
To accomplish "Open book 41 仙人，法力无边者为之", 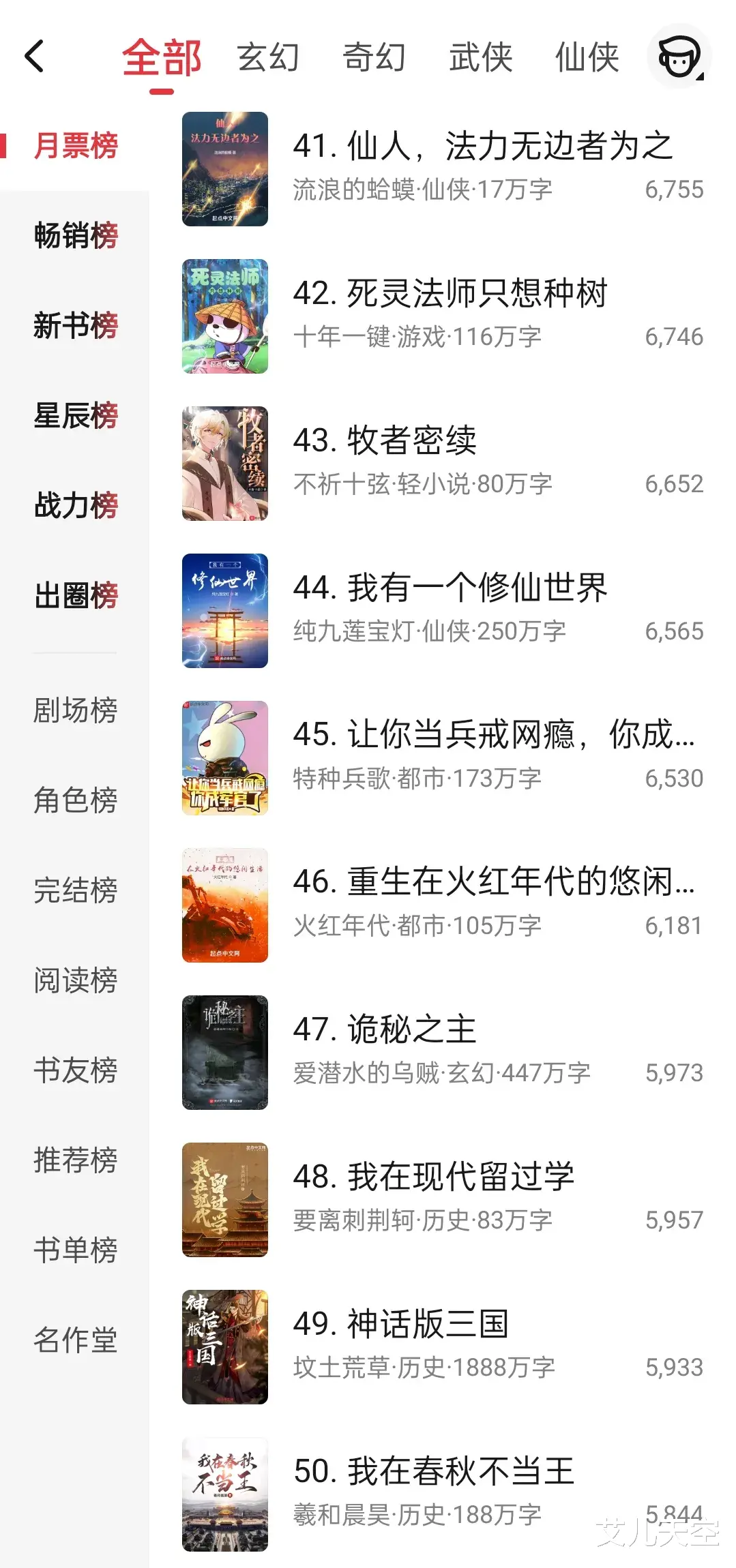I will click(x=482, y=147).
